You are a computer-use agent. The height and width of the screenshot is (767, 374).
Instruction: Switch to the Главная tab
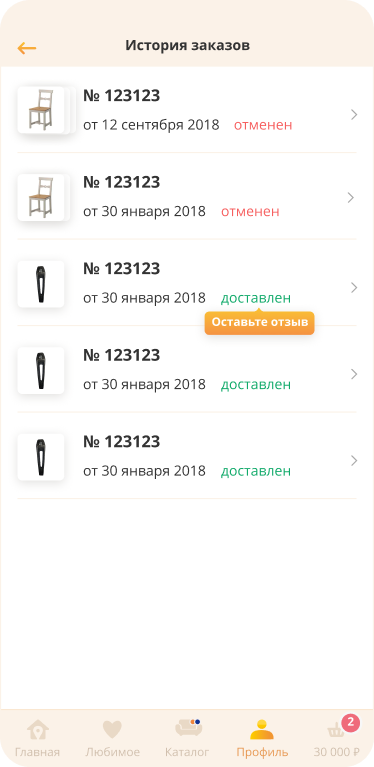tap(37, 738)
